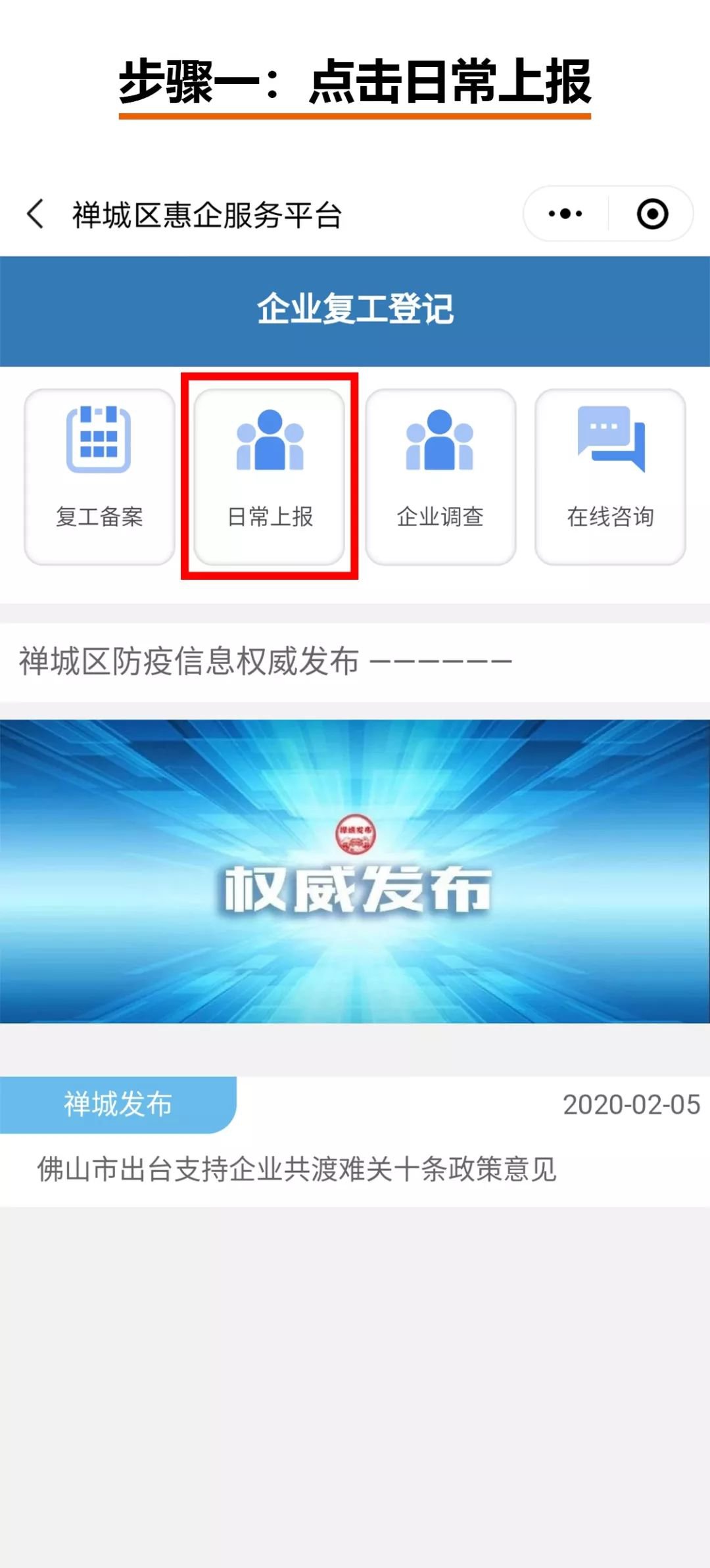Open 复工备案

[99, 477]
